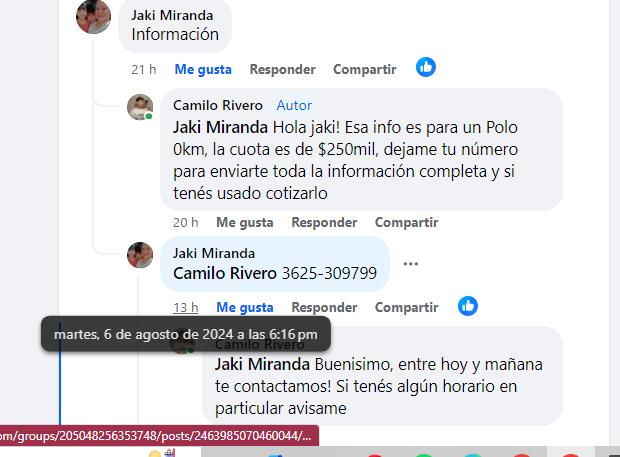This screenshot has width=620, height=457.
Task: Open the options menu beside the phone number comment
Action: point(410,264)
